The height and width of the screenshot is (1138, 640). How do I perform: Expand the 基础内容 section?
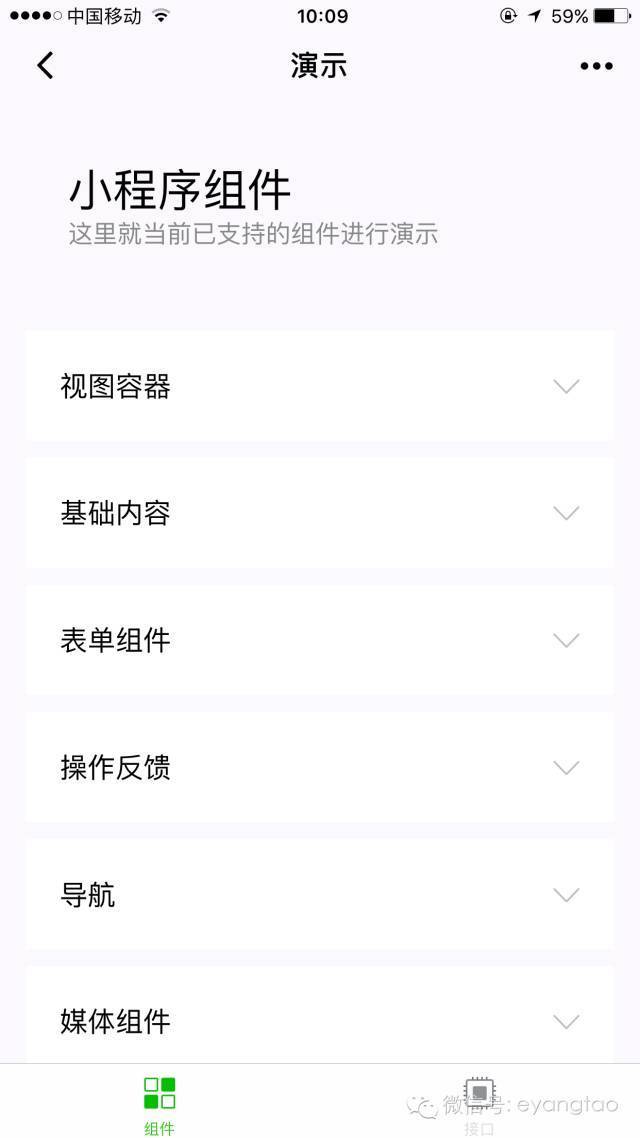coord(320,513)
